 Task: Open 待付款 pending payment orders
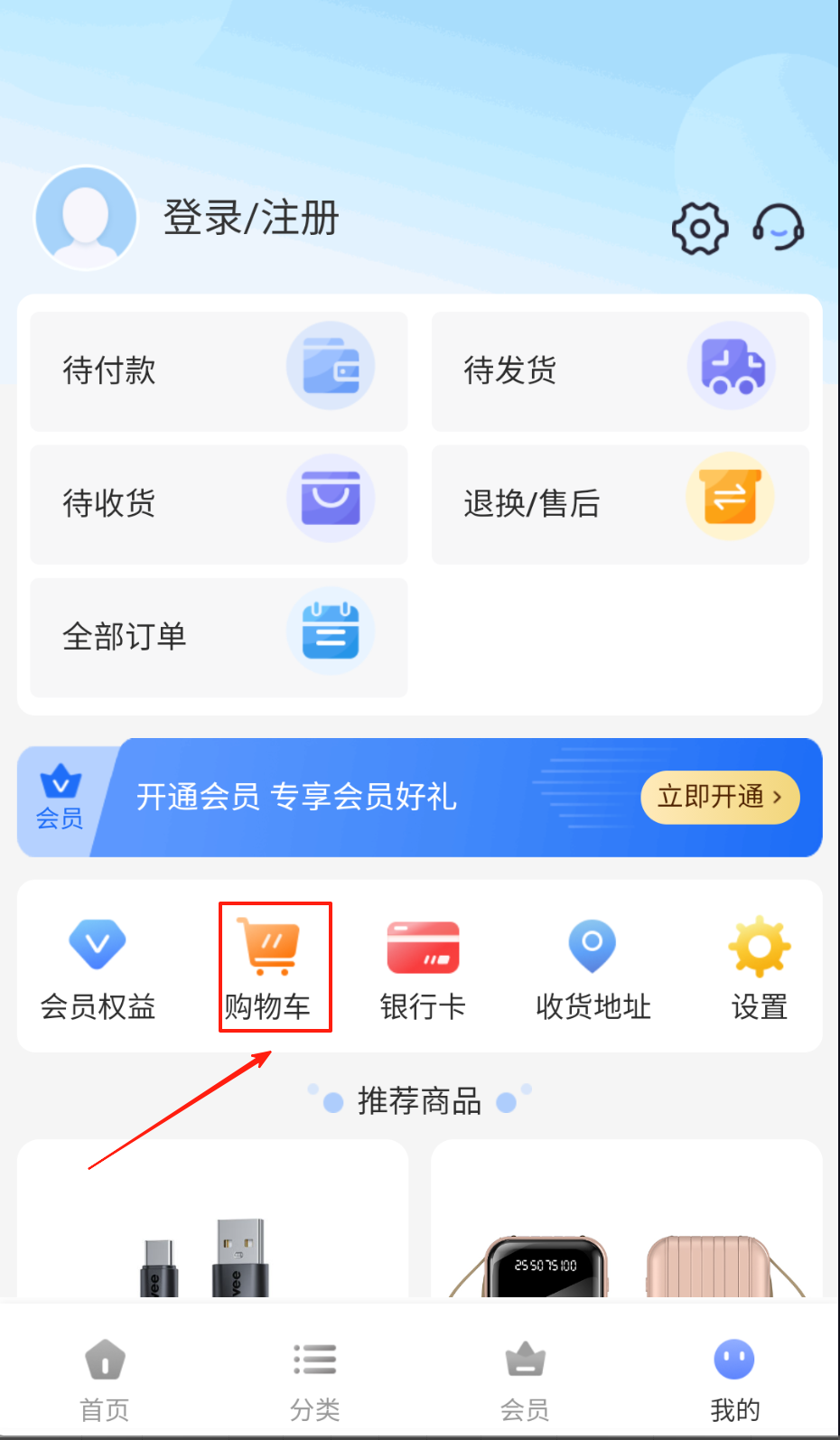pos(219,370)
